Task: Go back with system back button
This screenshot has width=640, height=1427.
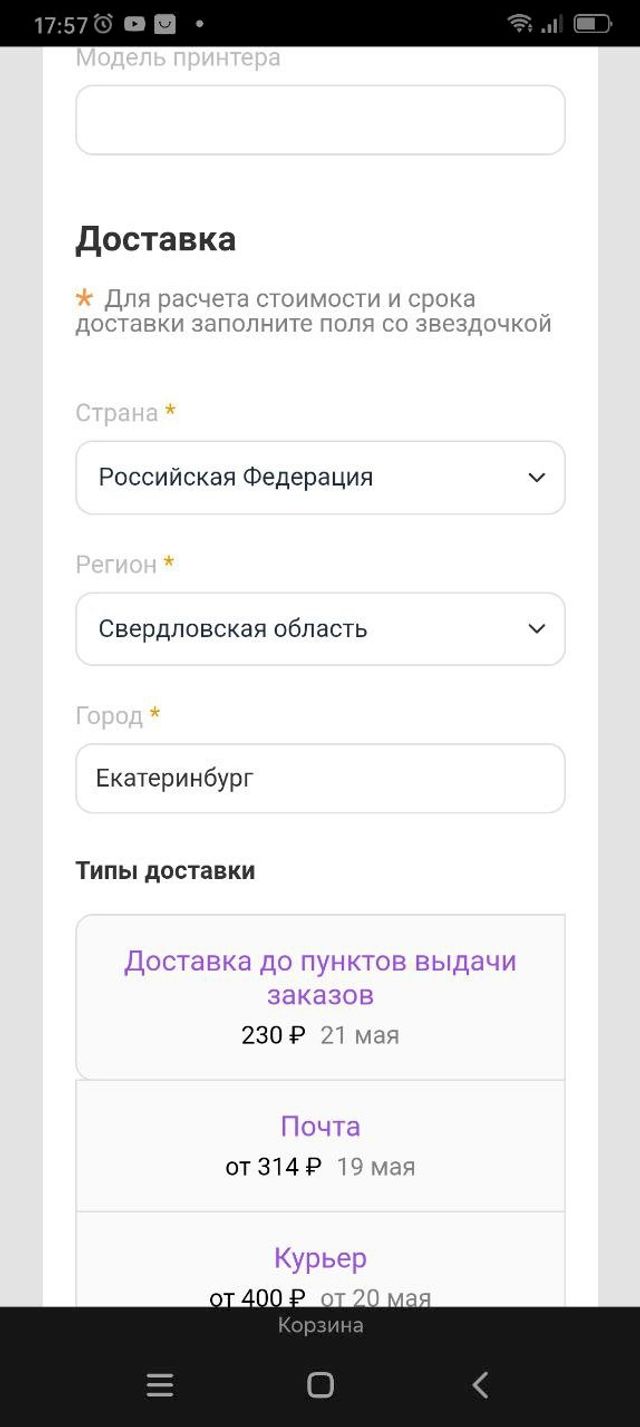Action: 480,1385
